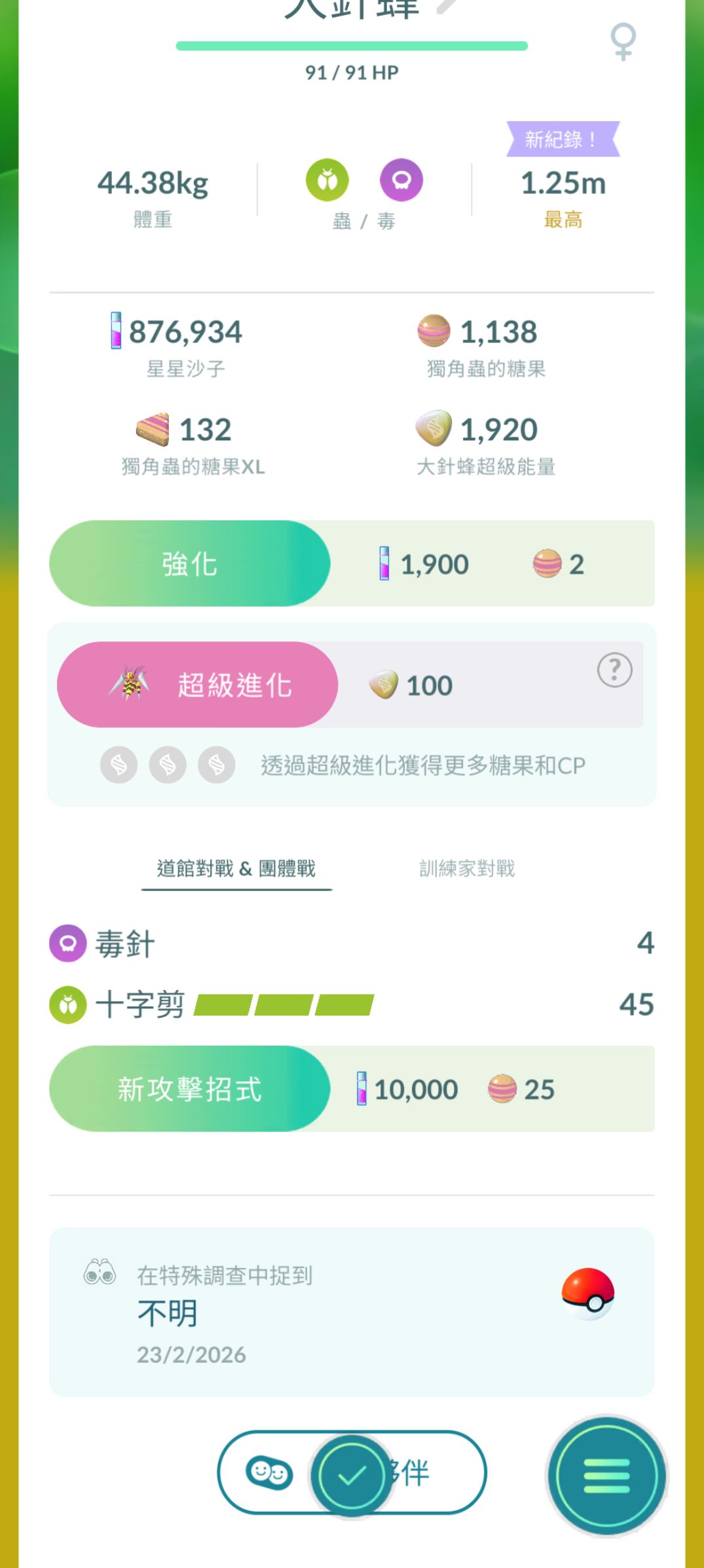Tap the 超級進化 mega evolve button
Viewport: 704px width, 1568px height.
coord(198,685)
